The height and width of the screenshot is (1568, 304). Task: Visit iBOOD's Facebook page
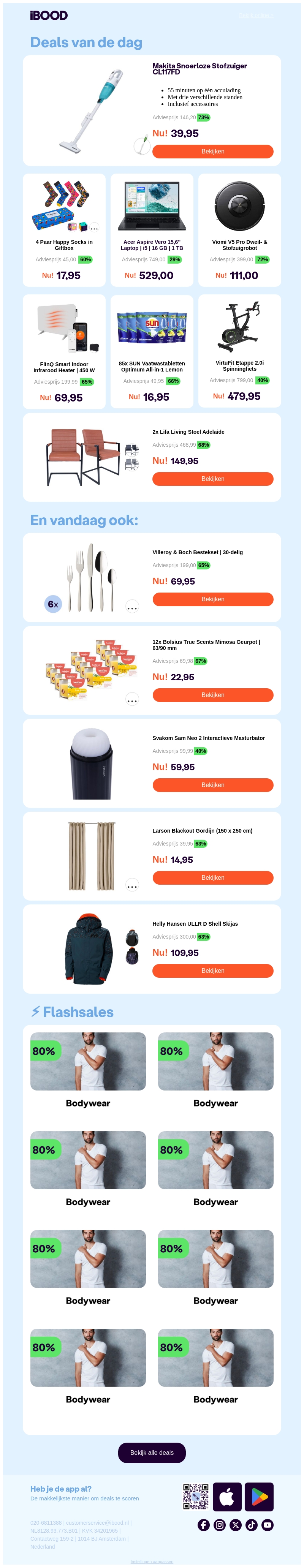(203, 1524)
